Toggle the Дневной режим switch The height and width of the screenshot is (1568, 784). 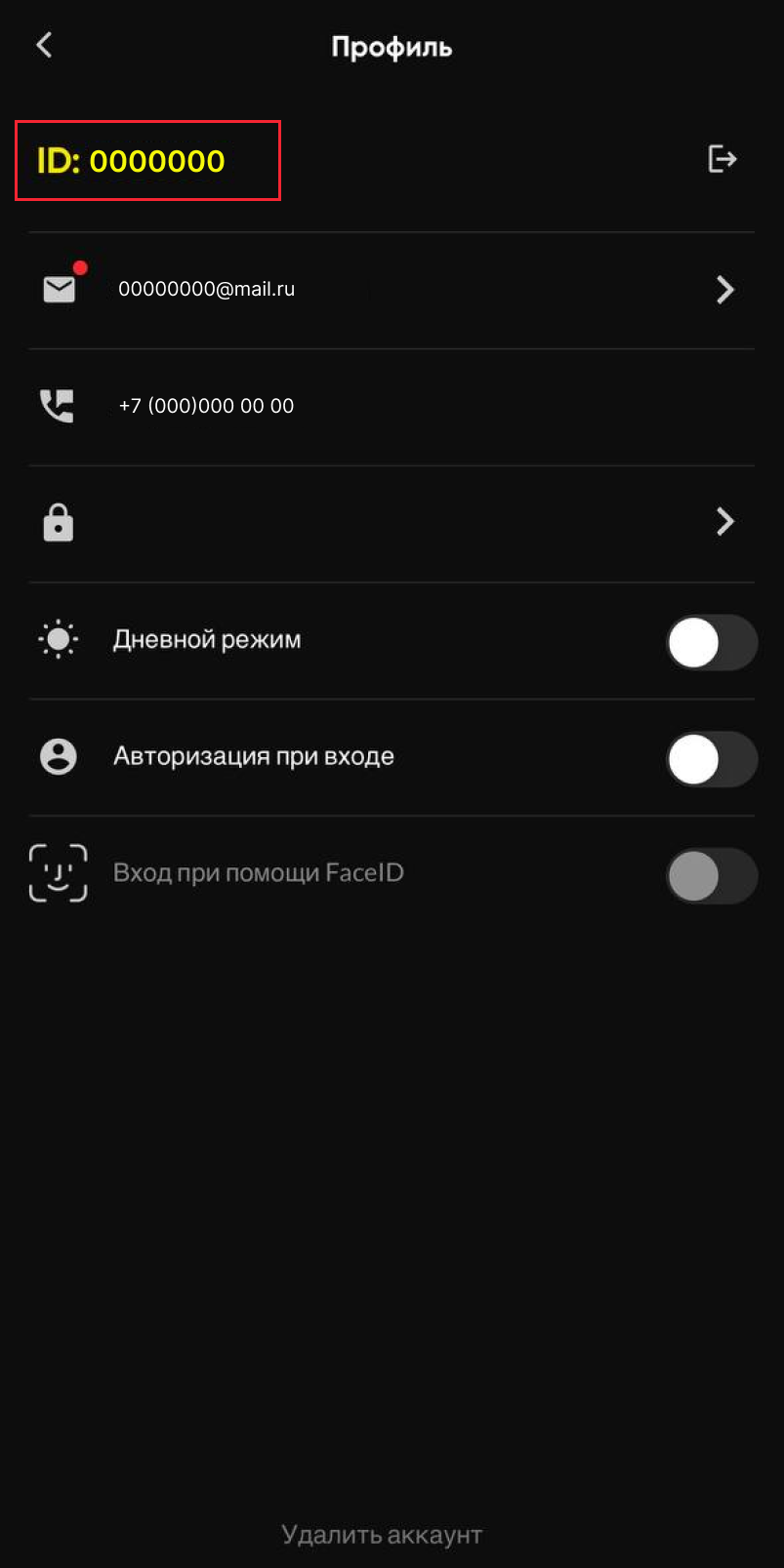click(711, 643)
